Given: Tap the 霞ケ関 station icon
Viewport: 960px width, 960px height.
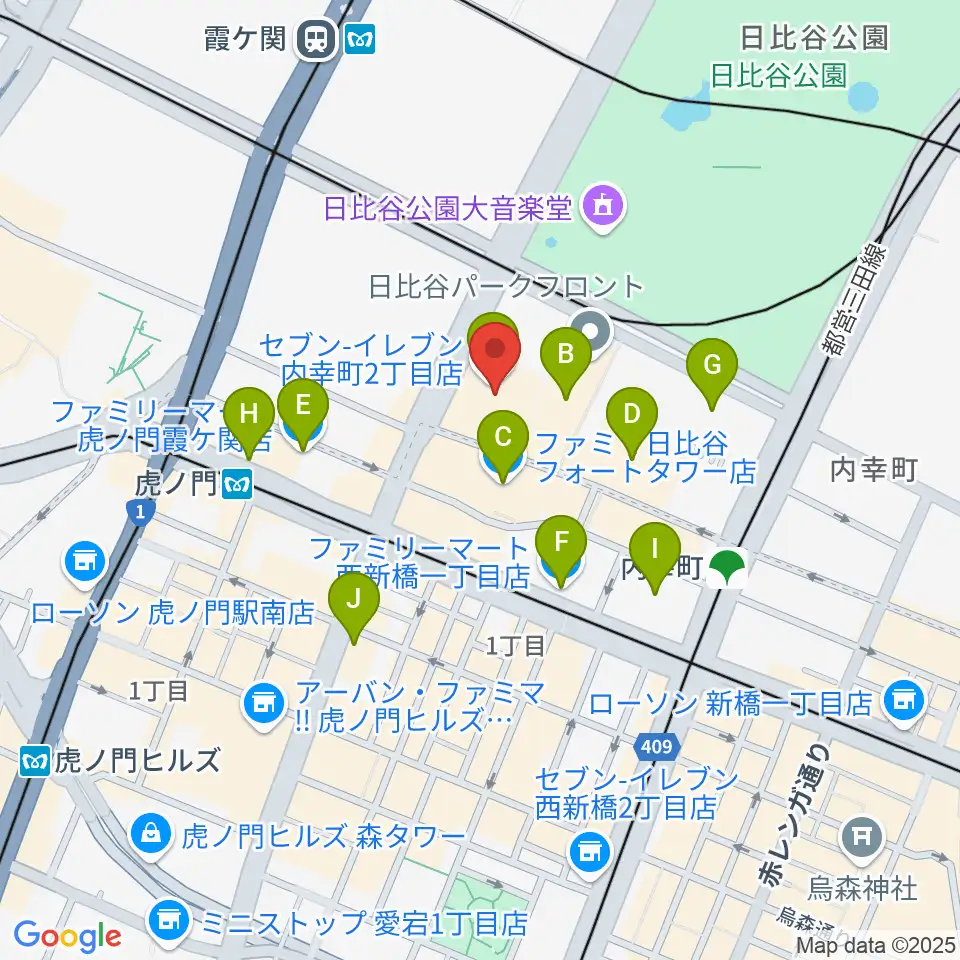Looking at the screenshot, I should click(x=317, y=40).
